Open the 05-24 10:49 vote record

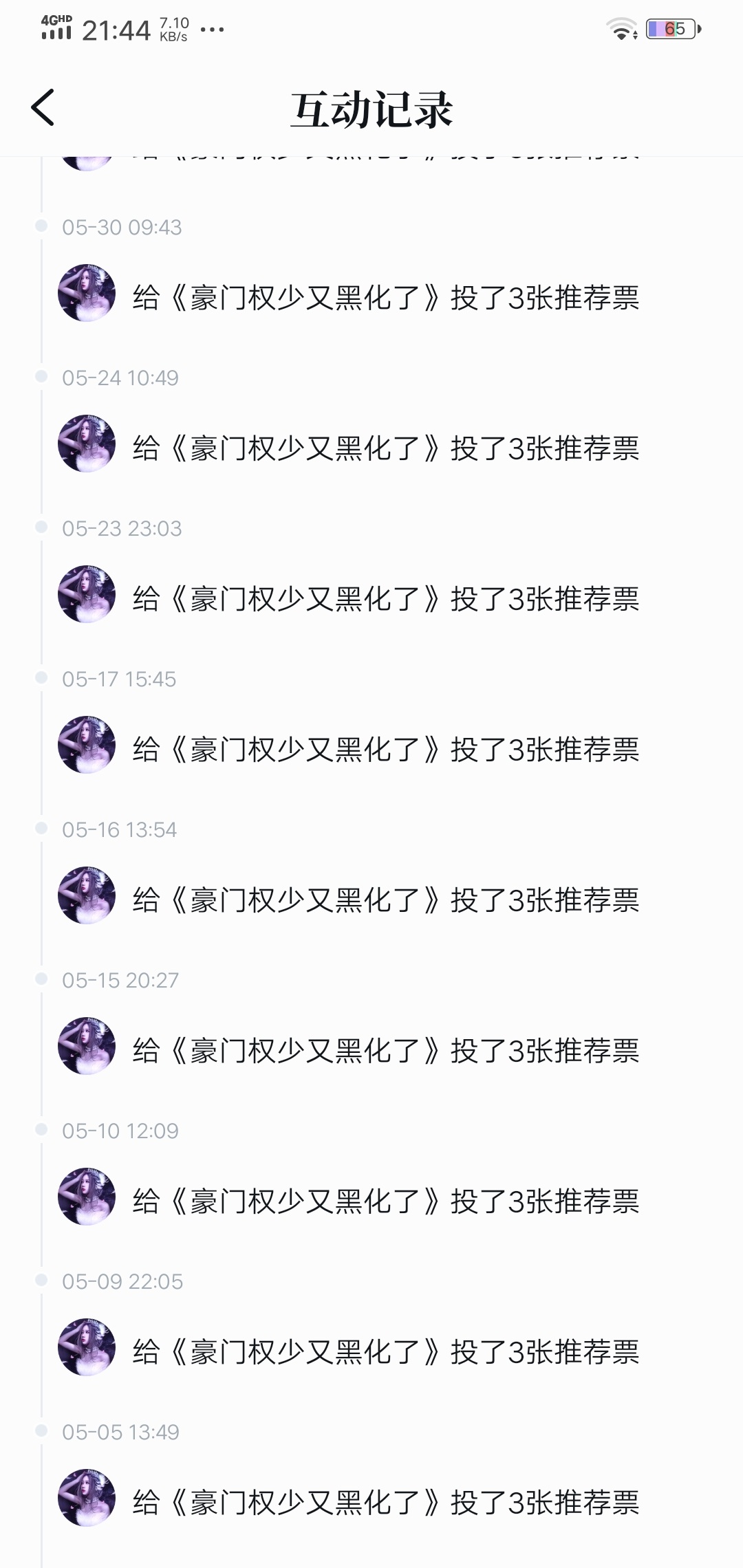click(x=385, y=448)
